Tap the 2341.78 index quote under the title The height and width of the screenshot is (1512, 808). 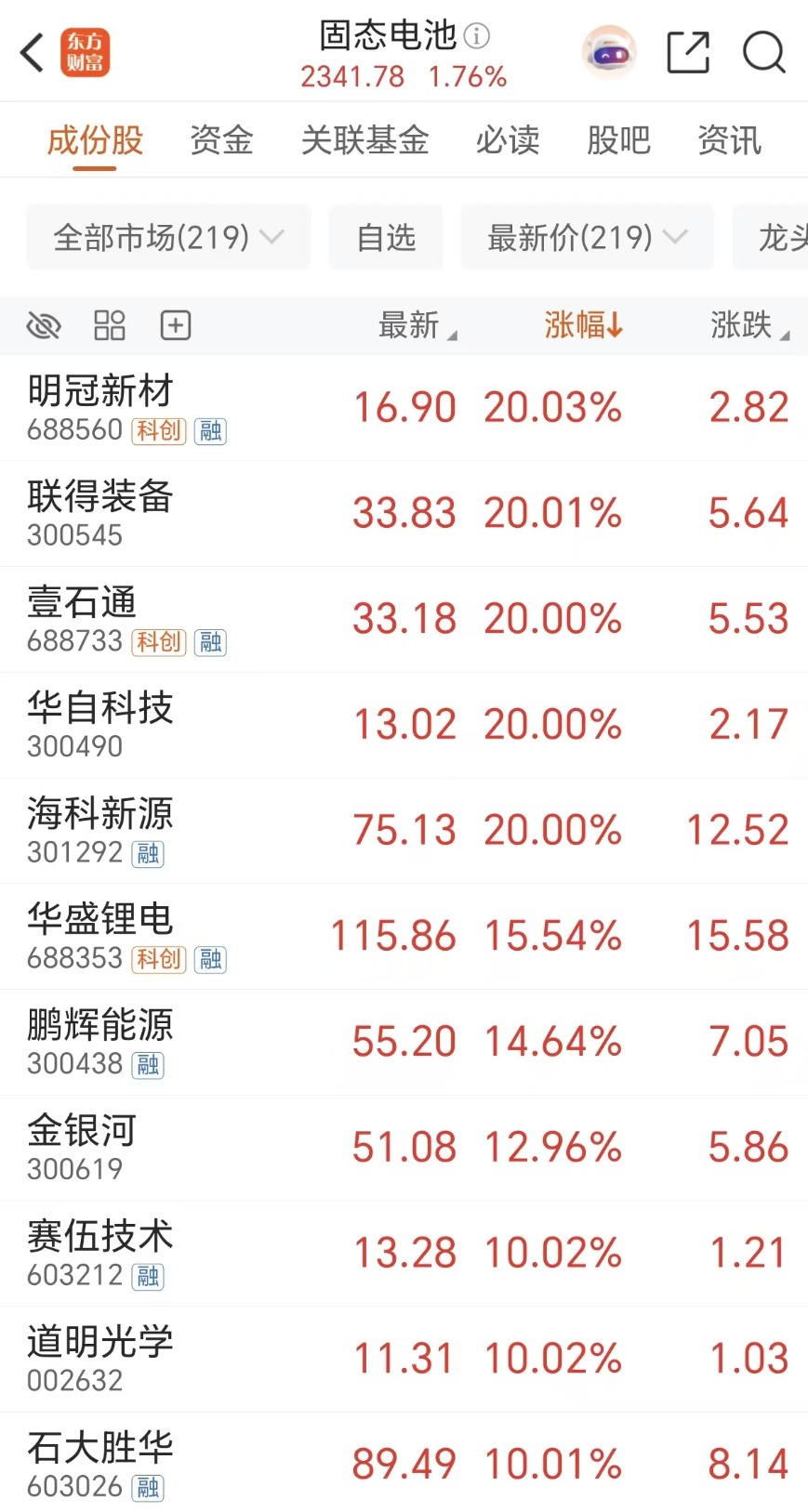352,76
